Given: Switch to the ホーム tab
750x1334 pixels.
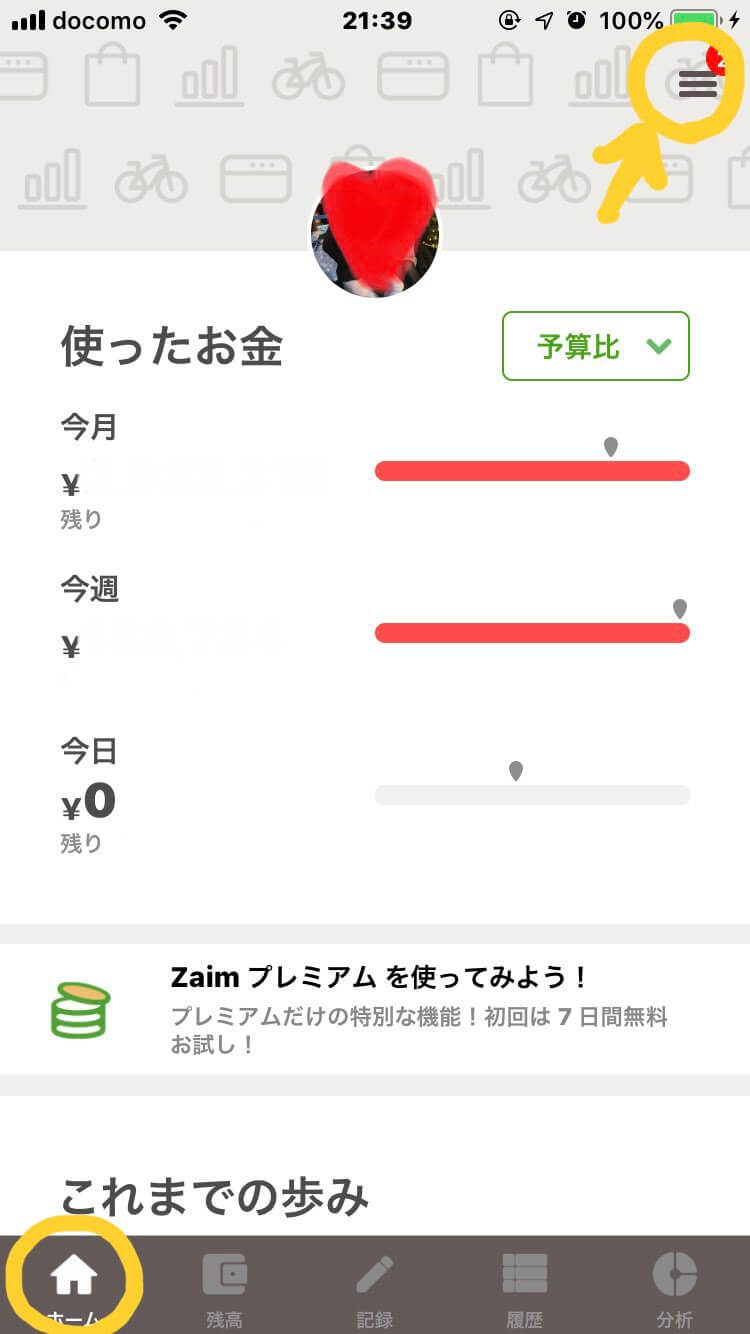Looking at the screenshot, I should click(75, 1285).
